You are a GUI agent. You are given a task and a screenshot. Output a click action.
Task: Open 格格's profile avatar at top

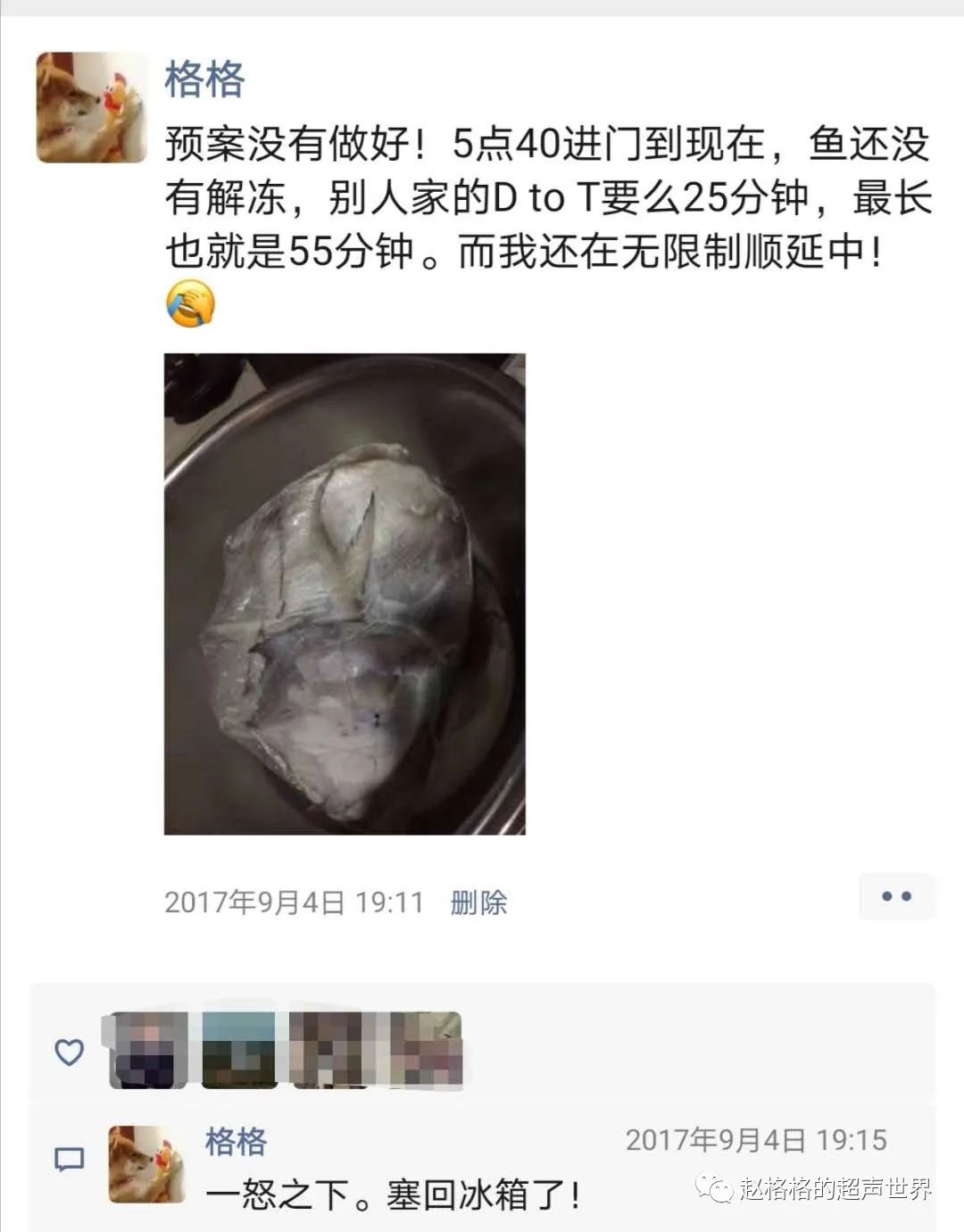(x=91, y=107)
